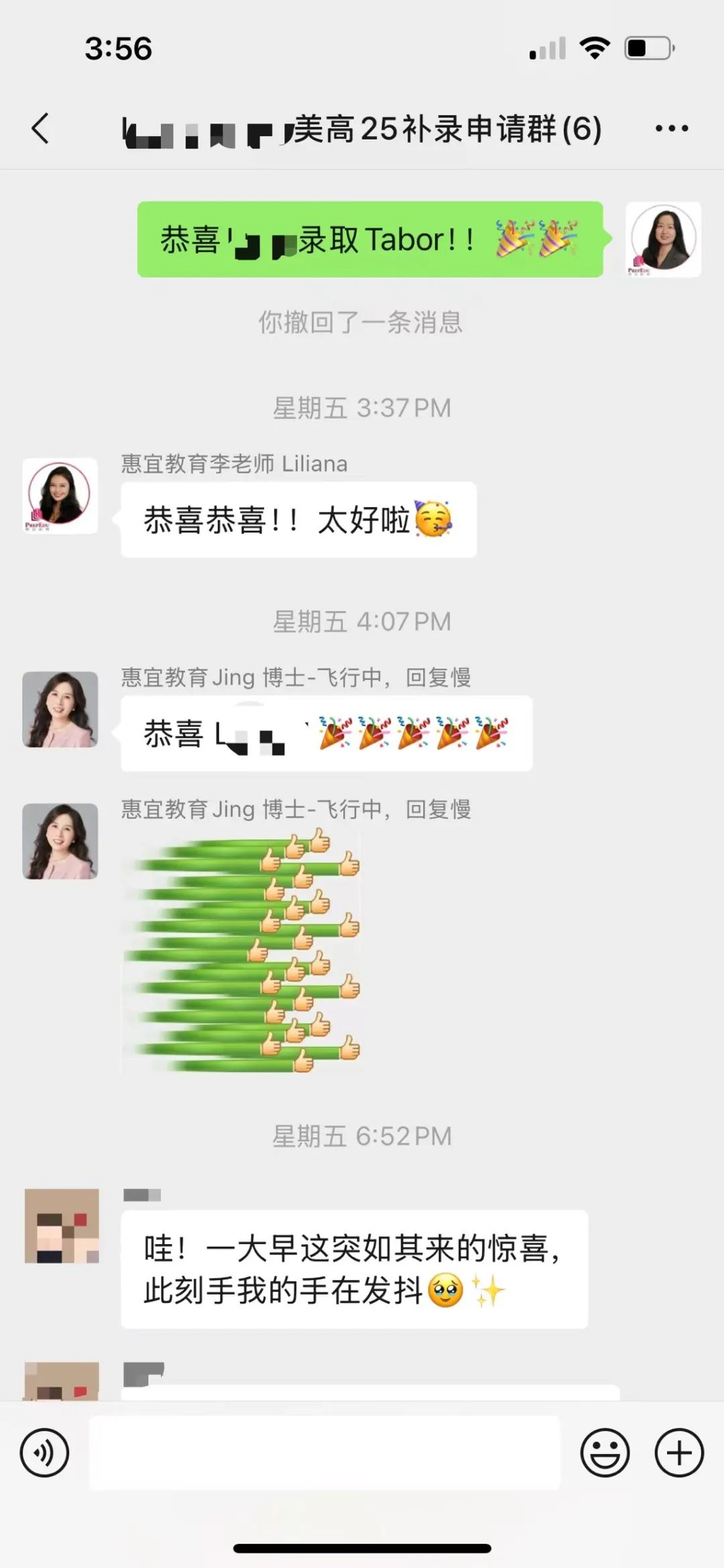Go back to the chat list

click(x=40, y=128)
